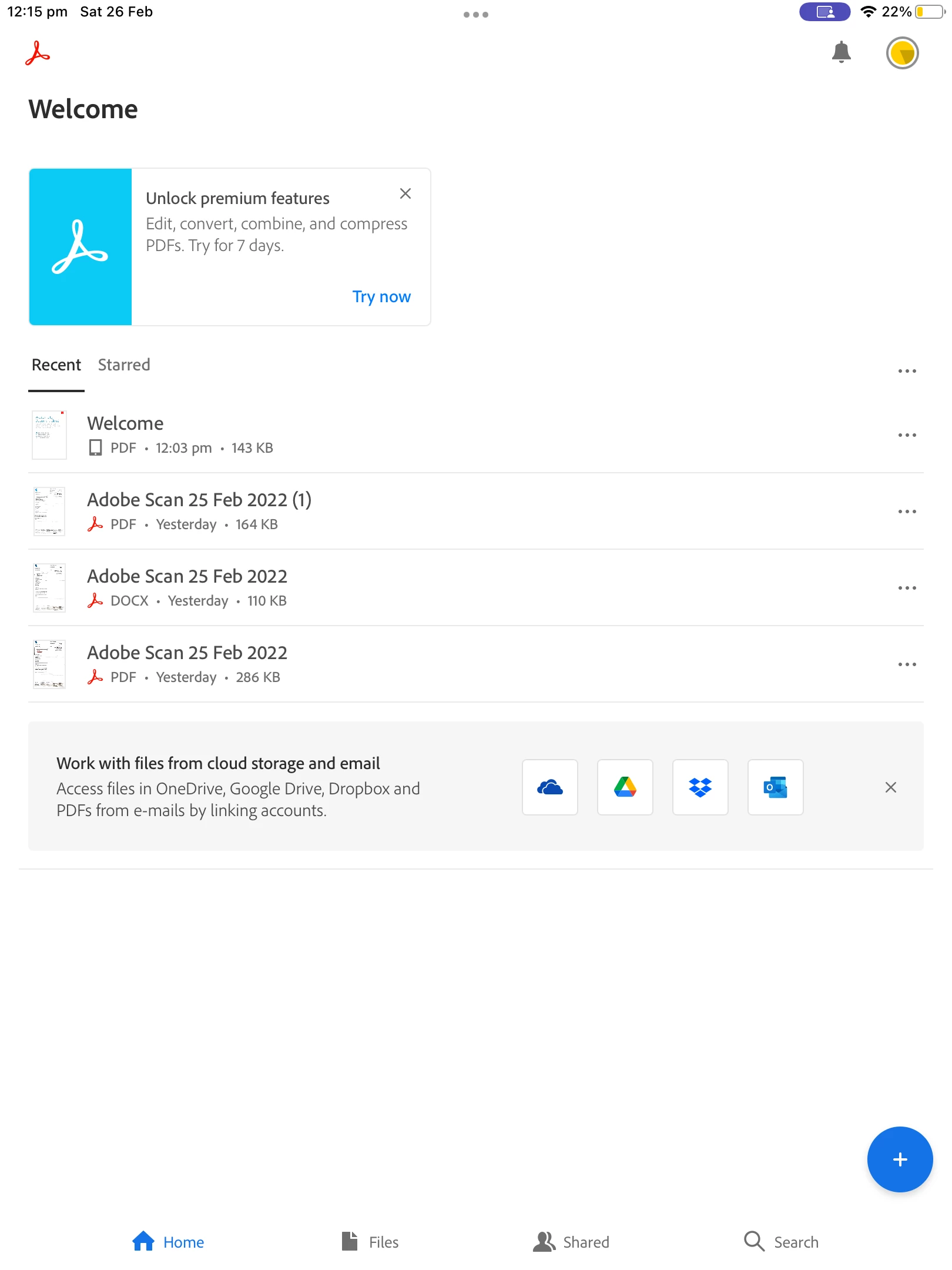
Task: Open the Search tab
Action: point(781,1242)
